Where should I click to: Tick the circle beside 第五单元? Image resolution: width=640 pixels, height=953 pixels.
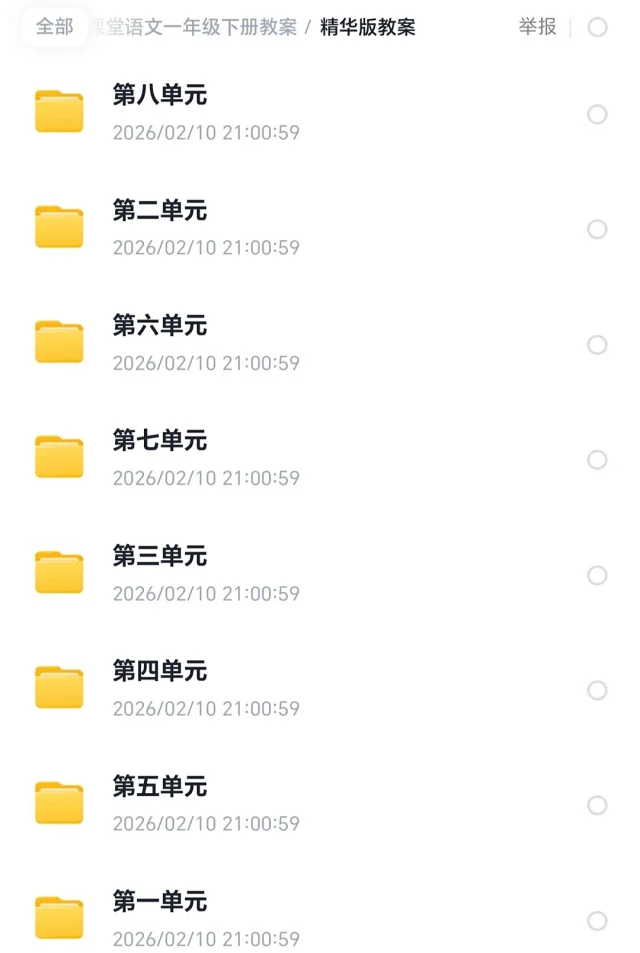pyautogui.click(x=597, y=805)
